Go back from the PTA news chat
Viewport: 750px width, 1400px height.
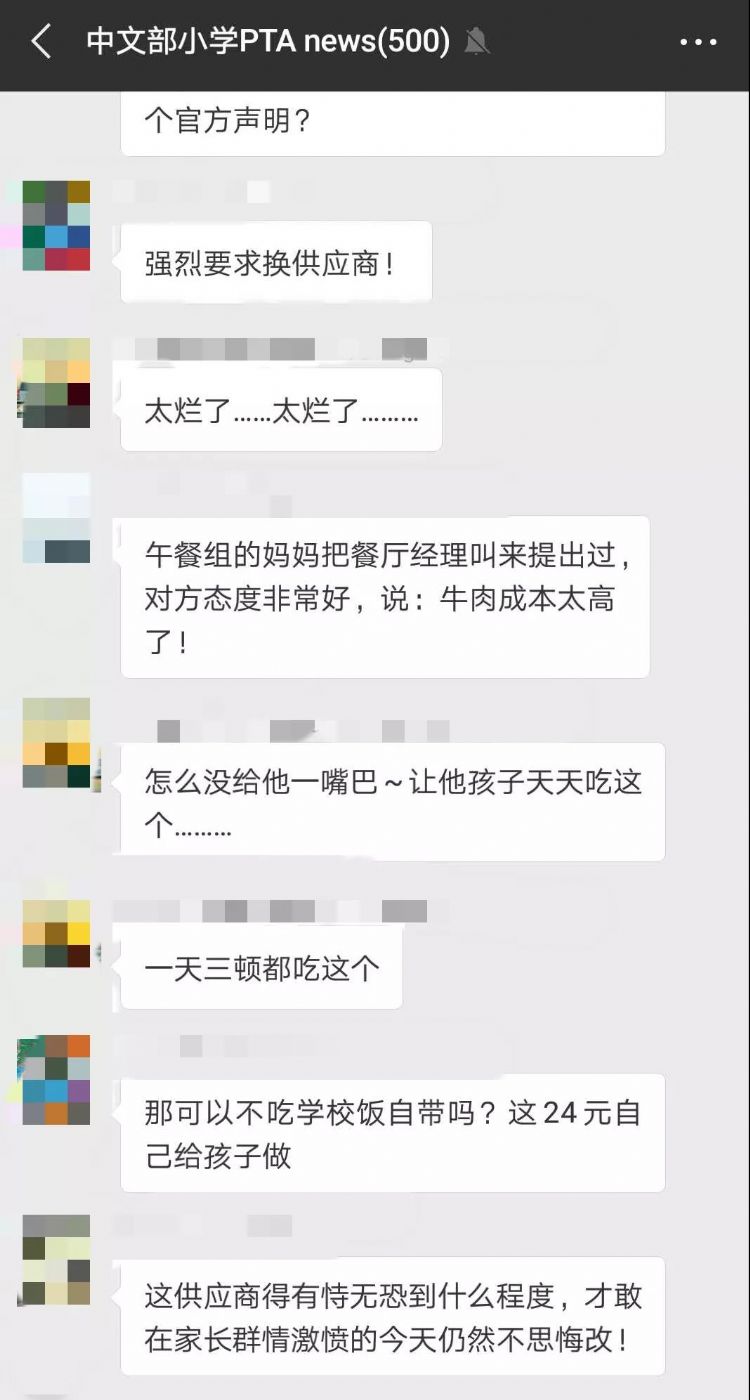(41, 42)
